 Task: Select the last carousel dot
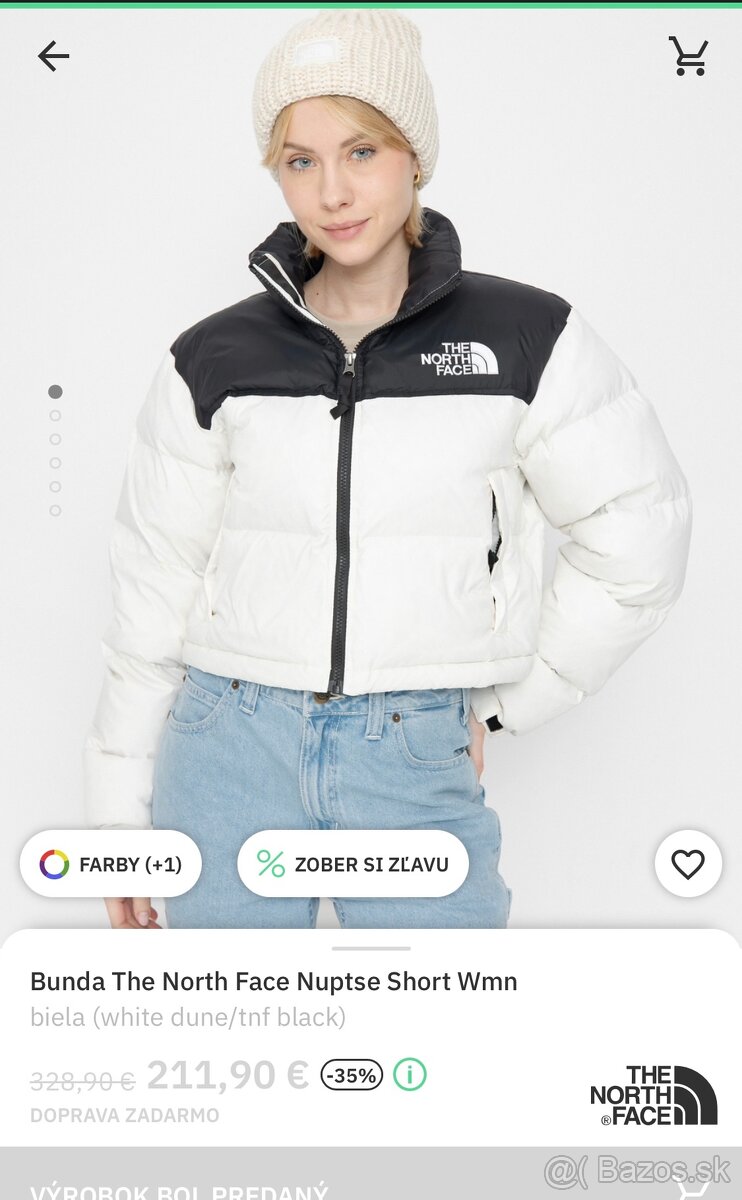tap(55, 509)
